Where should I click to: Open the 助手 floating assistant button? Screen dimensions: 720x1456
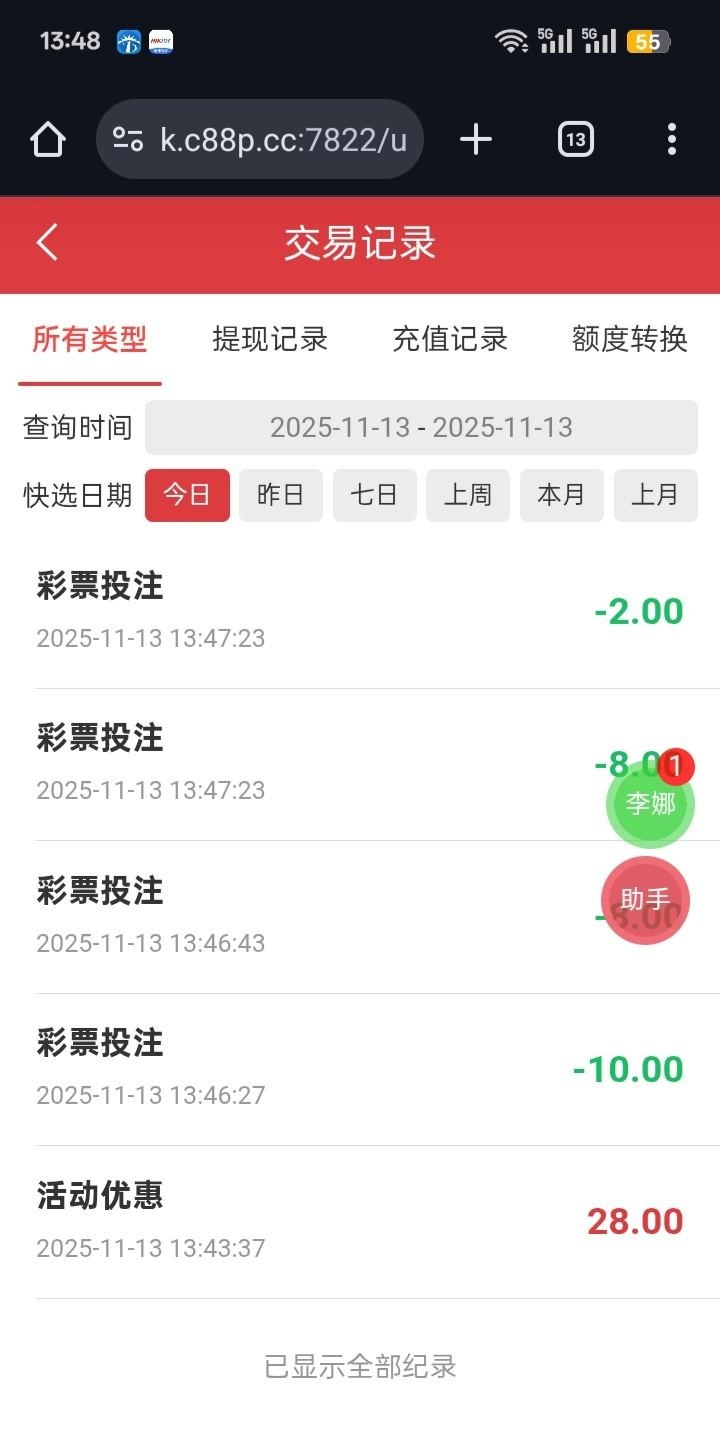coord(645,900)
